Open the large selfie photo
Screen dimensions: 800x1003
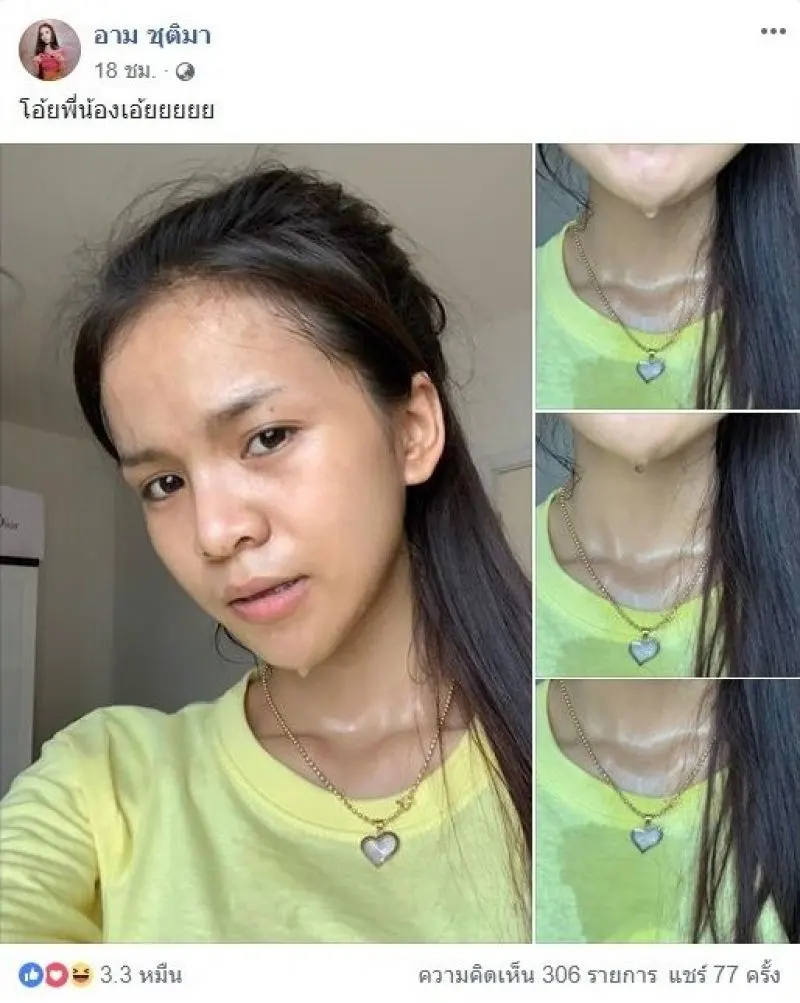(266, 543)
